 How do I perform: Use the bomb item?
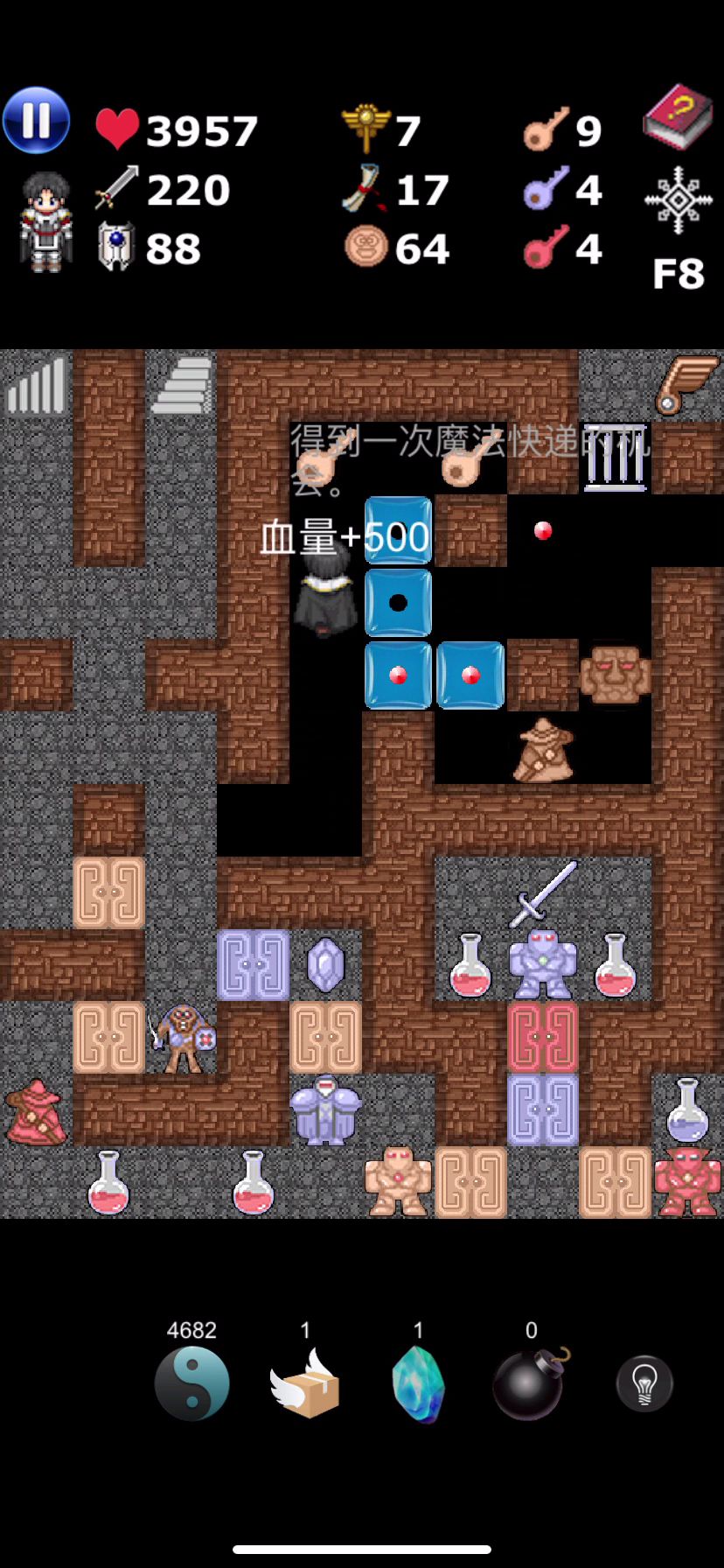click(x=532, y=1382)
